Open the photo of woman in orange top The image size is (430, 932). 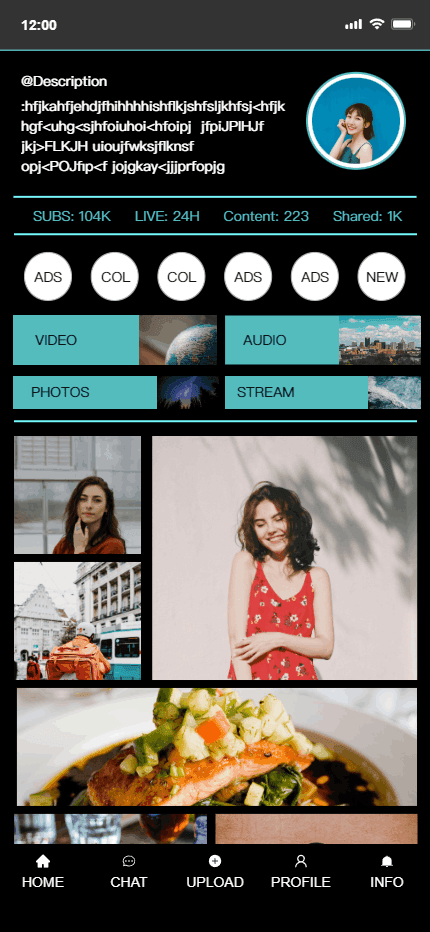(77, 495)
